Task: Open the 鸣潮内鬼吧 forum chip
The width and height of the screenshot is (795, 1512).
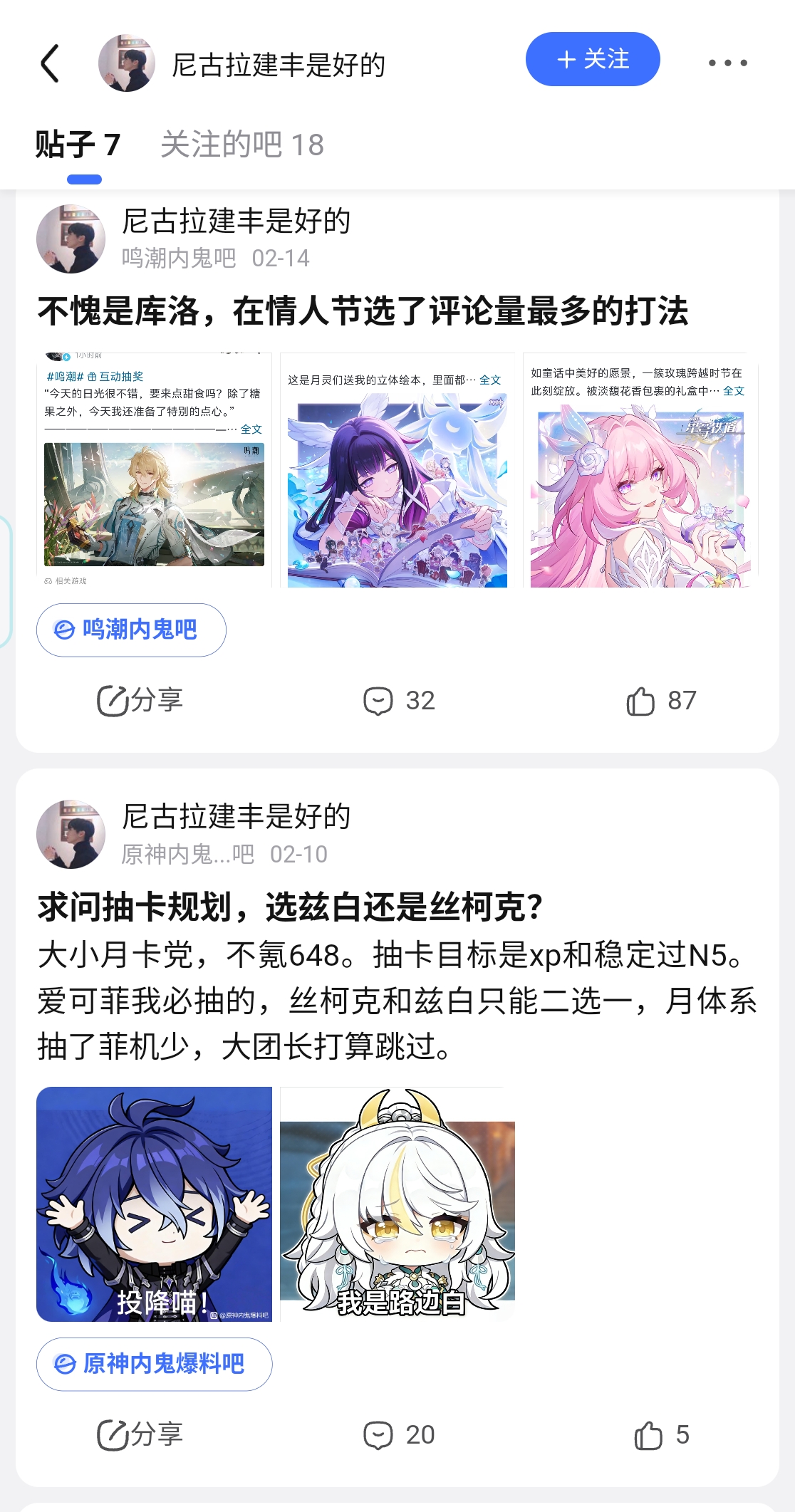Action: click(131, 630)
